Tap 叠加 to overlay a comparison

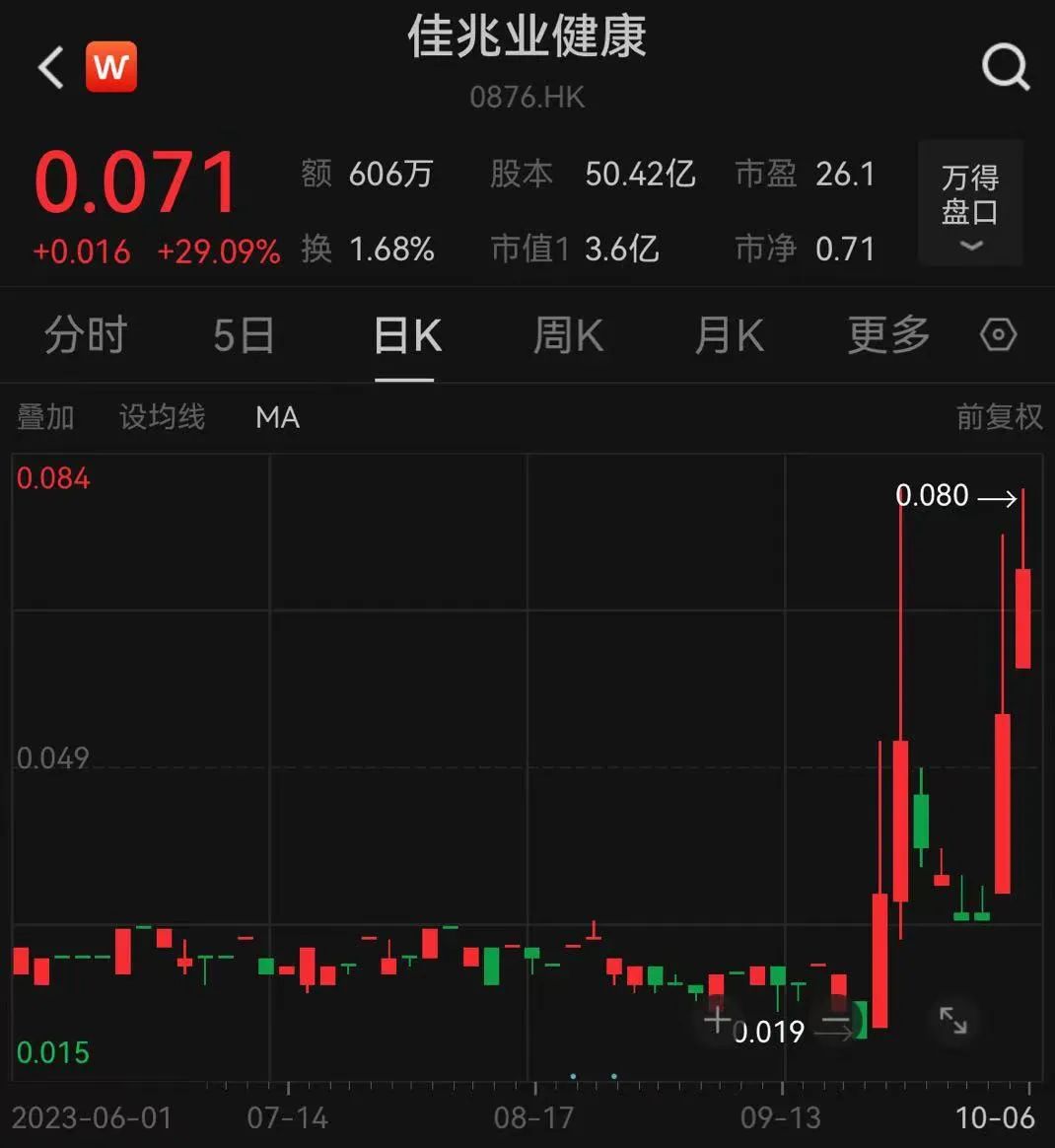click(45, 417)
